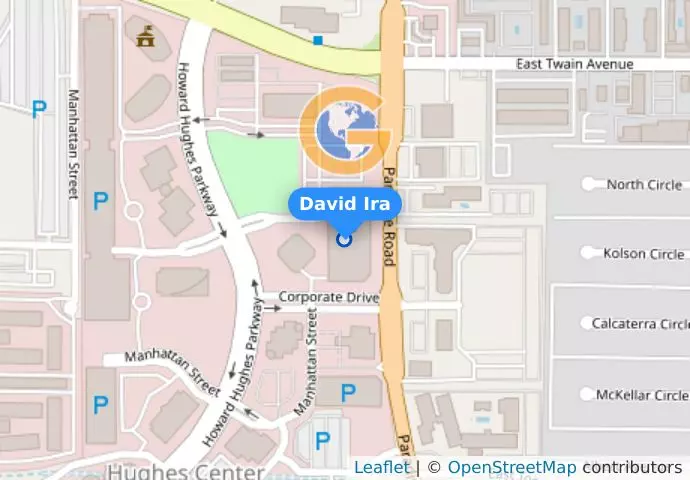Open the Leaflet attribution link
The image size is (690, 480).
click(x=381, y=467)
